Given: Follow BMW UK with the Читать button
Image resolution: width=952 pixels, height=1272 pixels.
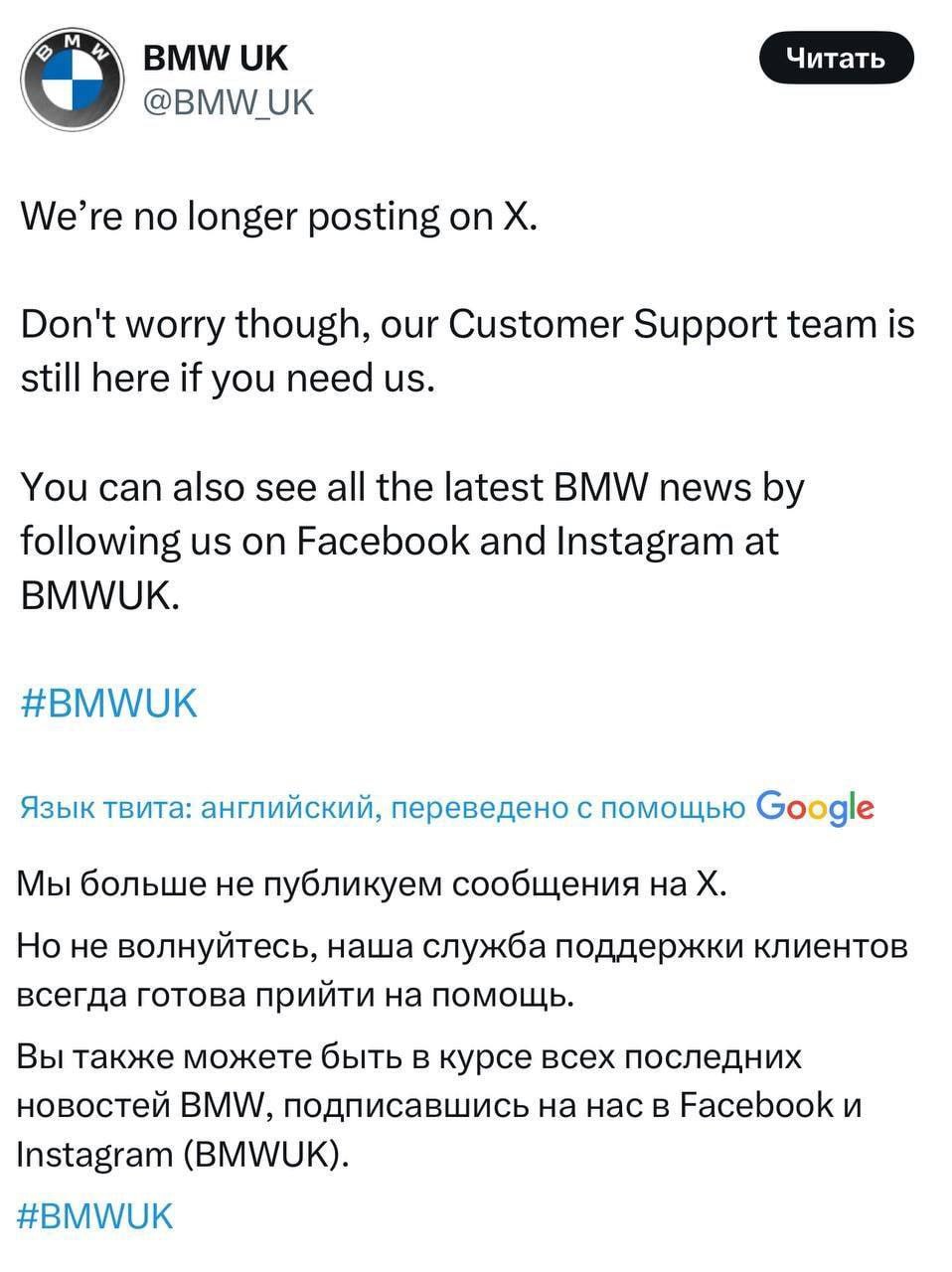Looking at the screenshot, I should pos(835,59).
